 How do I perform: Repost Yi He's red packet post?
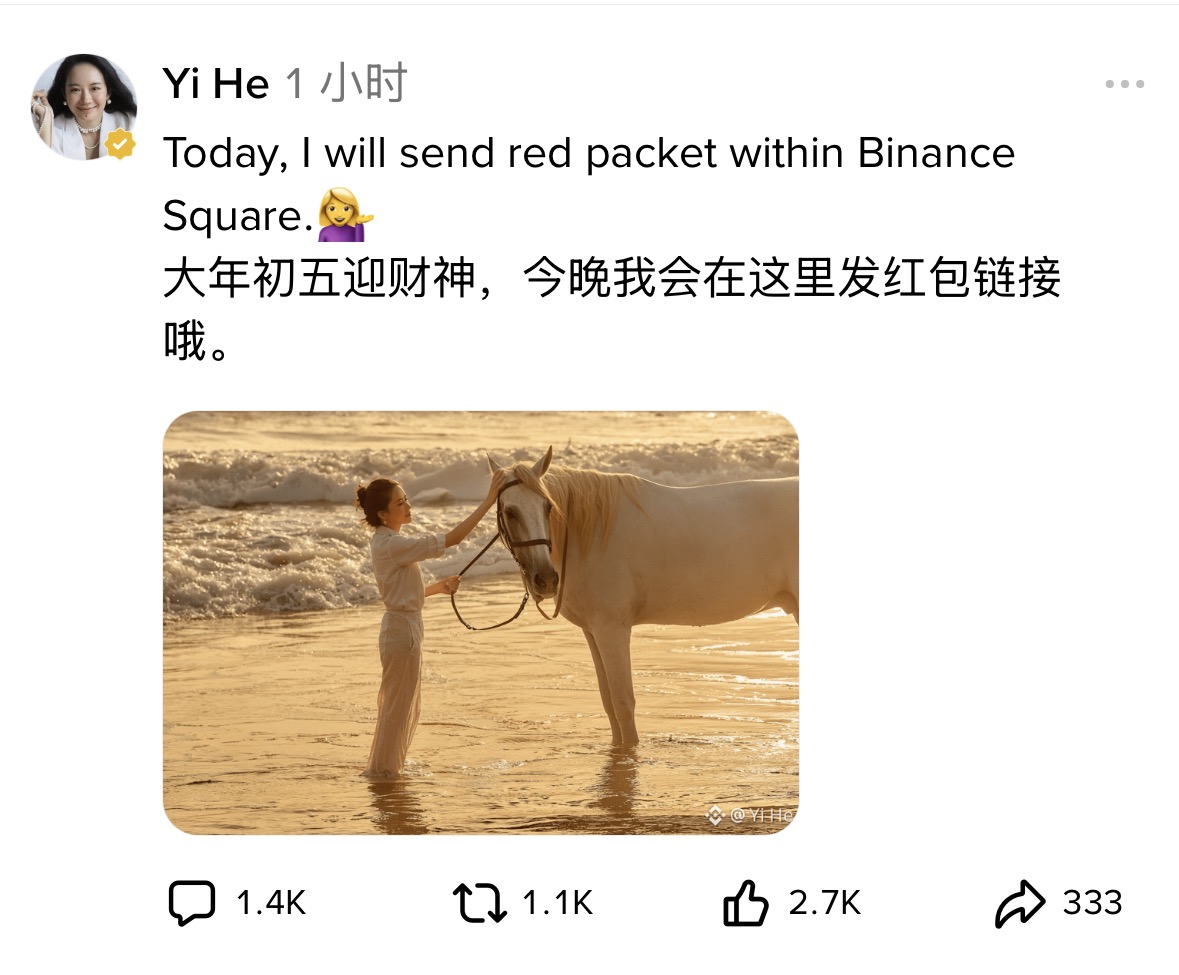pyautogui.click(x=479, y=904)
